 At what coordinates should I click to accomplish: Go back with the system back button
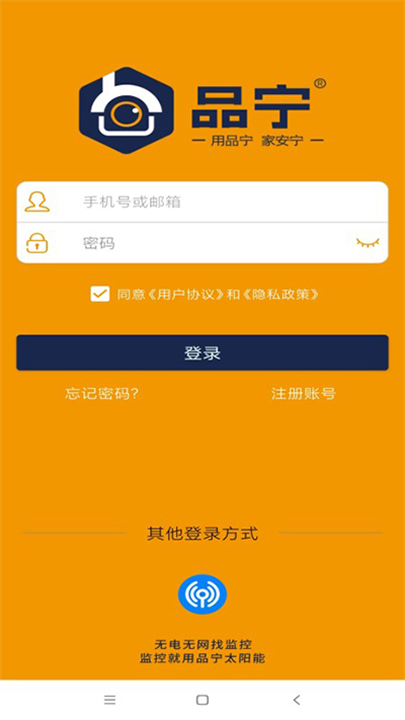296,700
